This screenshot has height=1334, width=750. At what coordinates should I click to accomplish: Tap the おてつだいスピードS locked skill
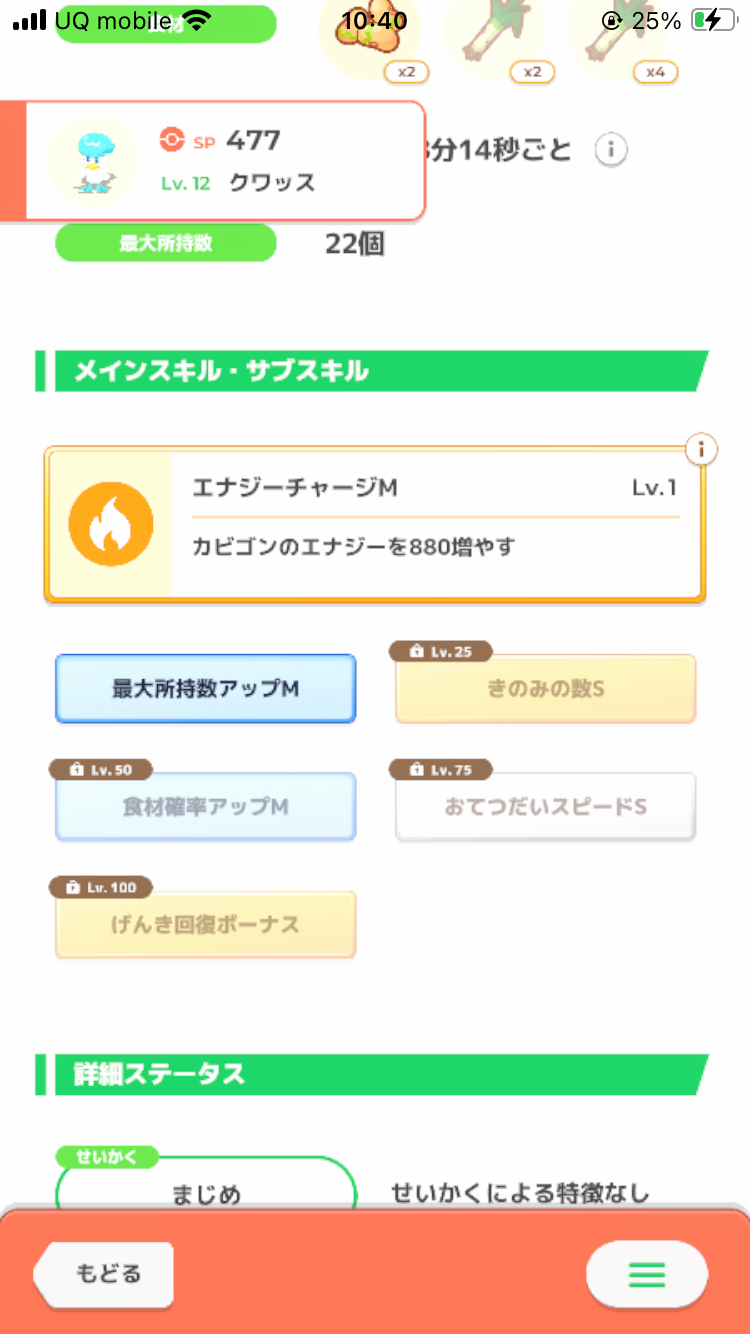[x=545, y=806]
